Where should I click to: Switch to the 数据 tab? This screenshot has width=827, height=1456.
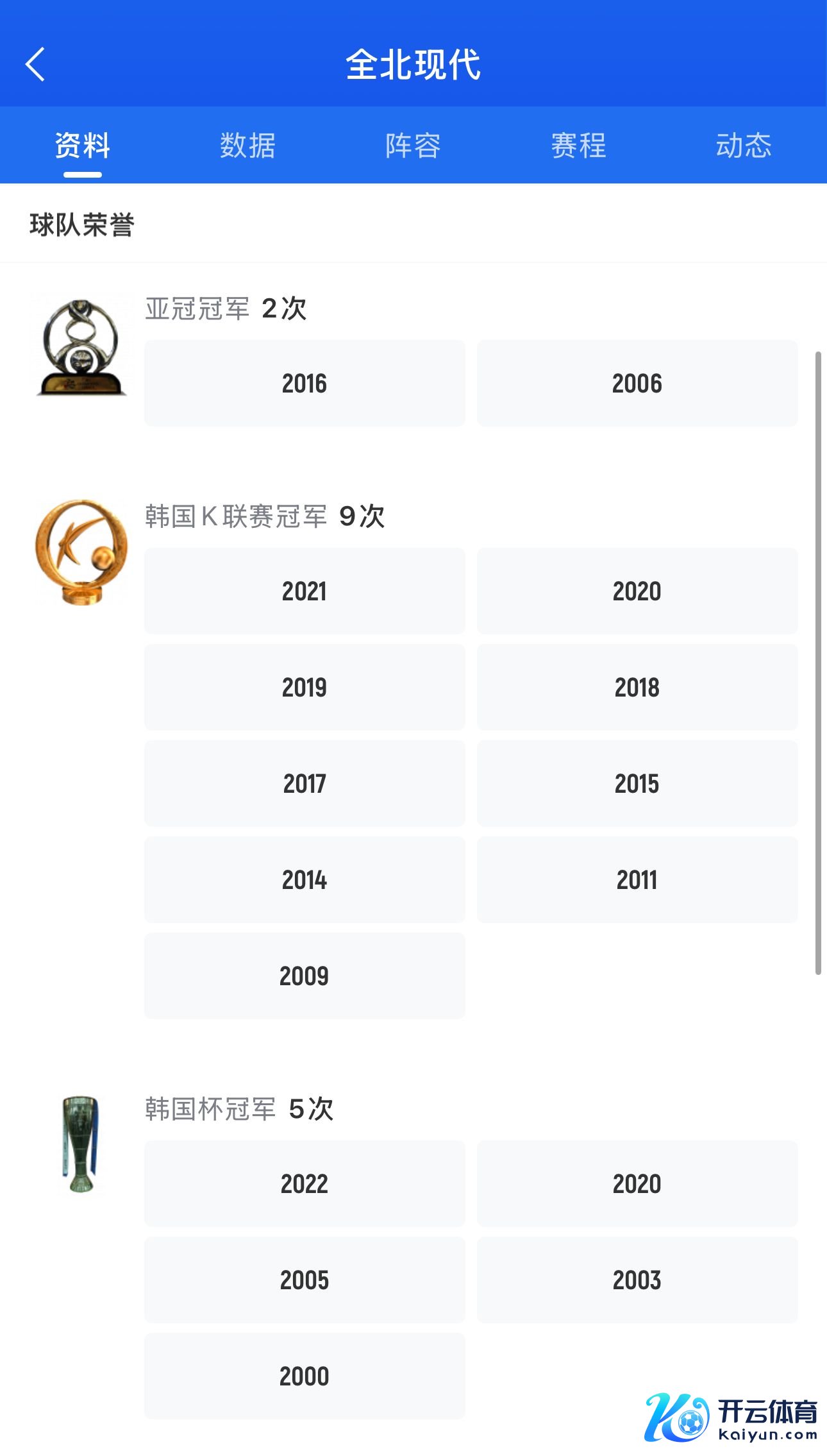[x=247, y=146]
